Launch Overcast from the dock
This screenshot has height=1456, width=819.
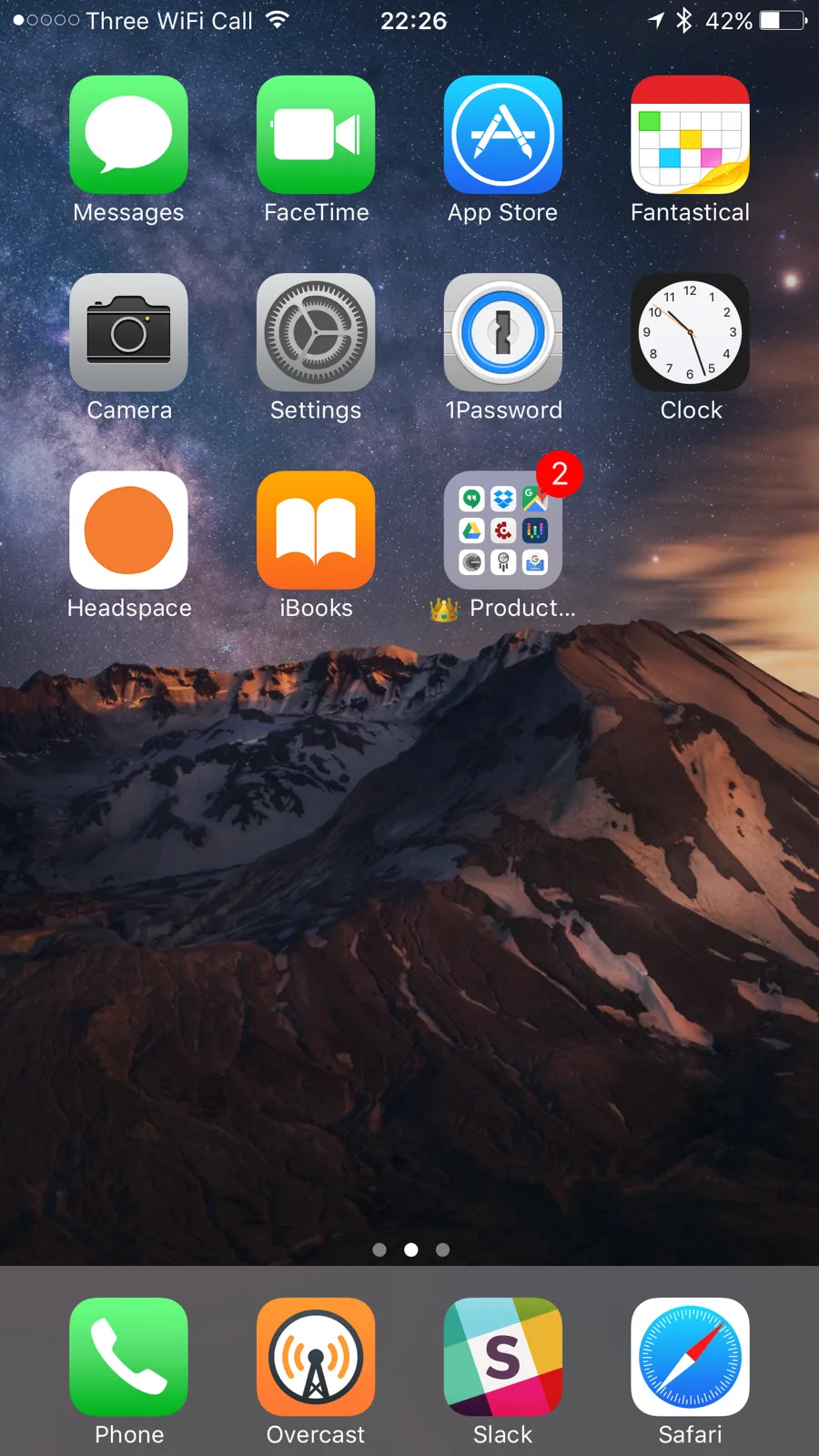[x=316, y=1357]
